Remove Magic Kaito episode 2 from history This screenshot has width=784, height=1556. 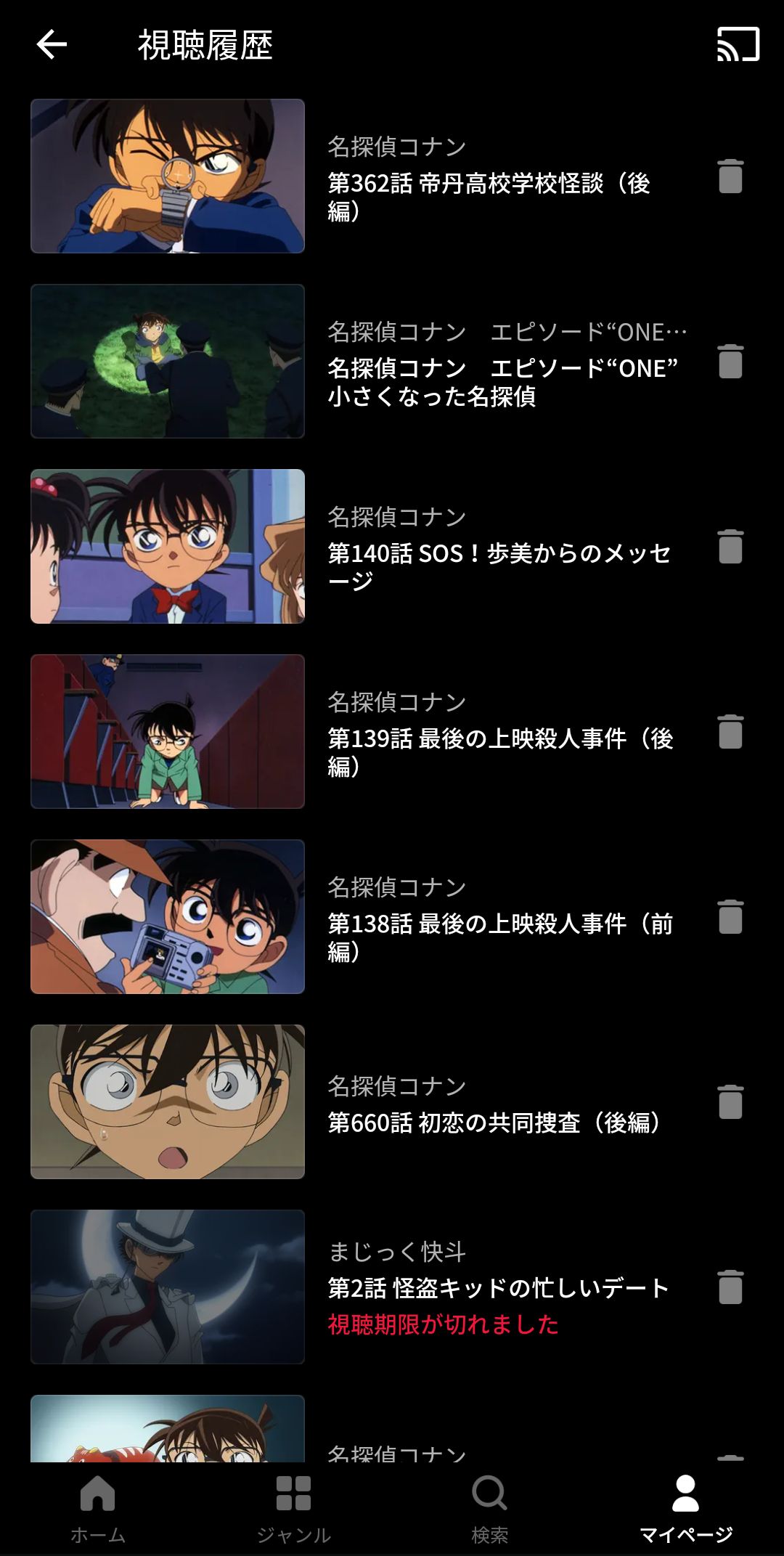[x=730, y=1287]
